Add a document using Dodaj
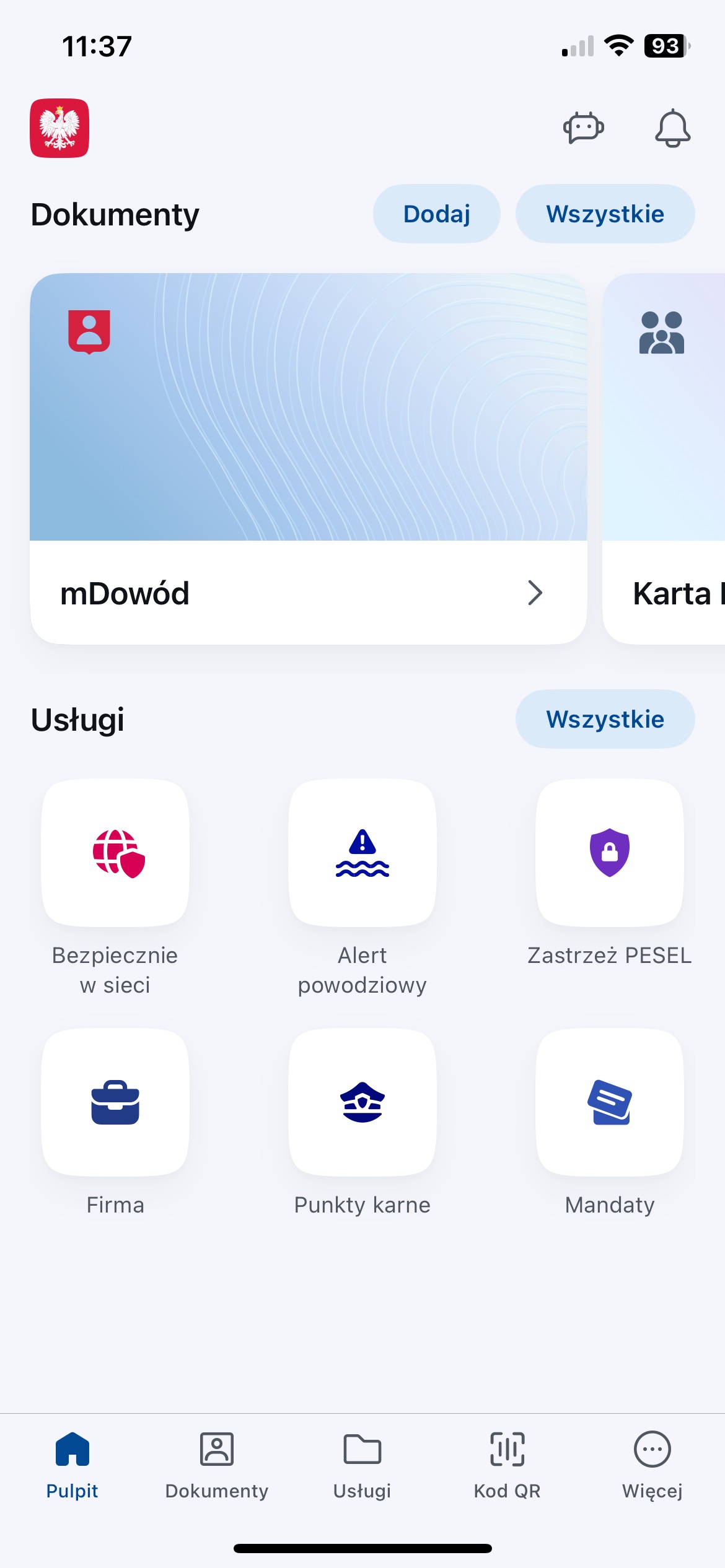Image resolution: width=725 pixels, height=1568 pixels. pyautogui.click(x=436, y=213)
